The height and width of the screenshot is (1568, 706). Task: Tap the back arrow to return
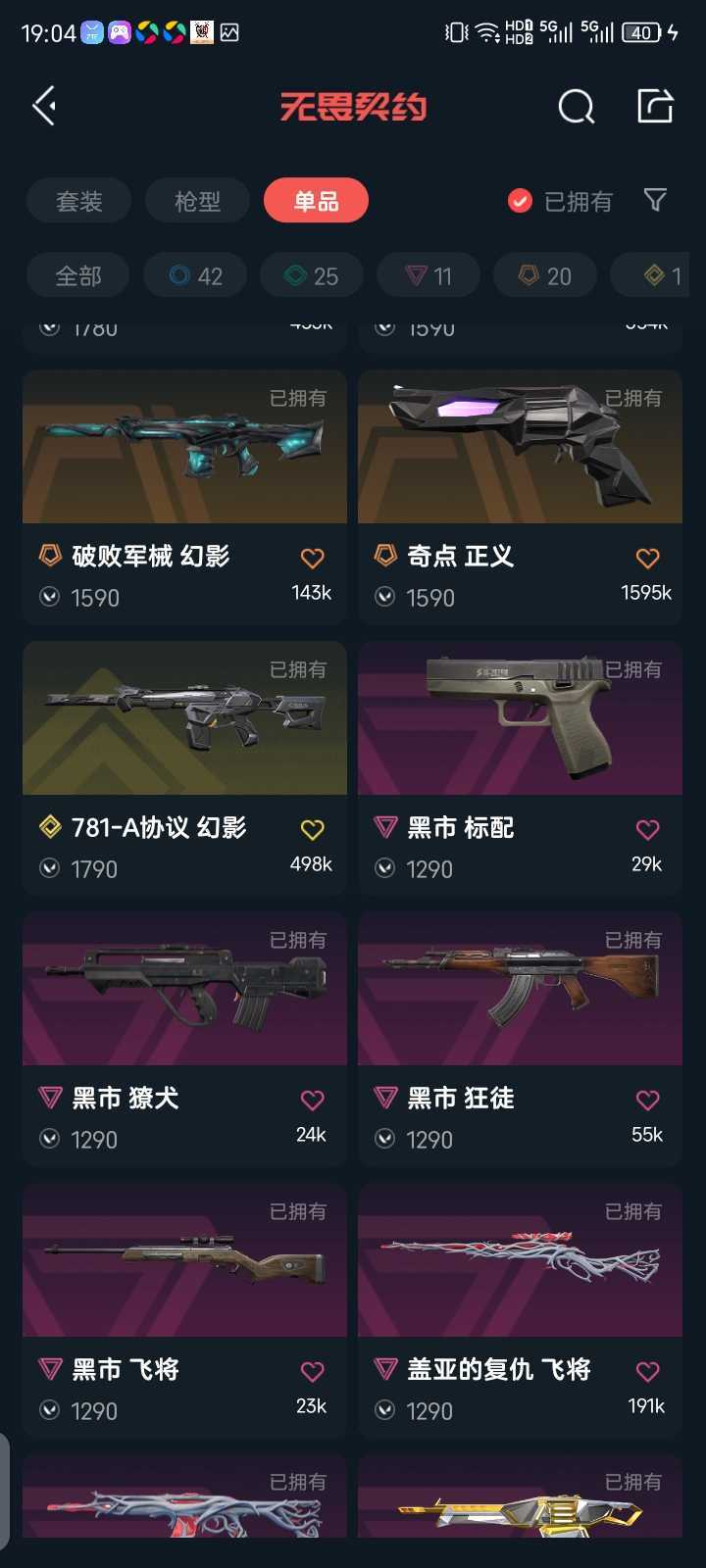(43, 105)
